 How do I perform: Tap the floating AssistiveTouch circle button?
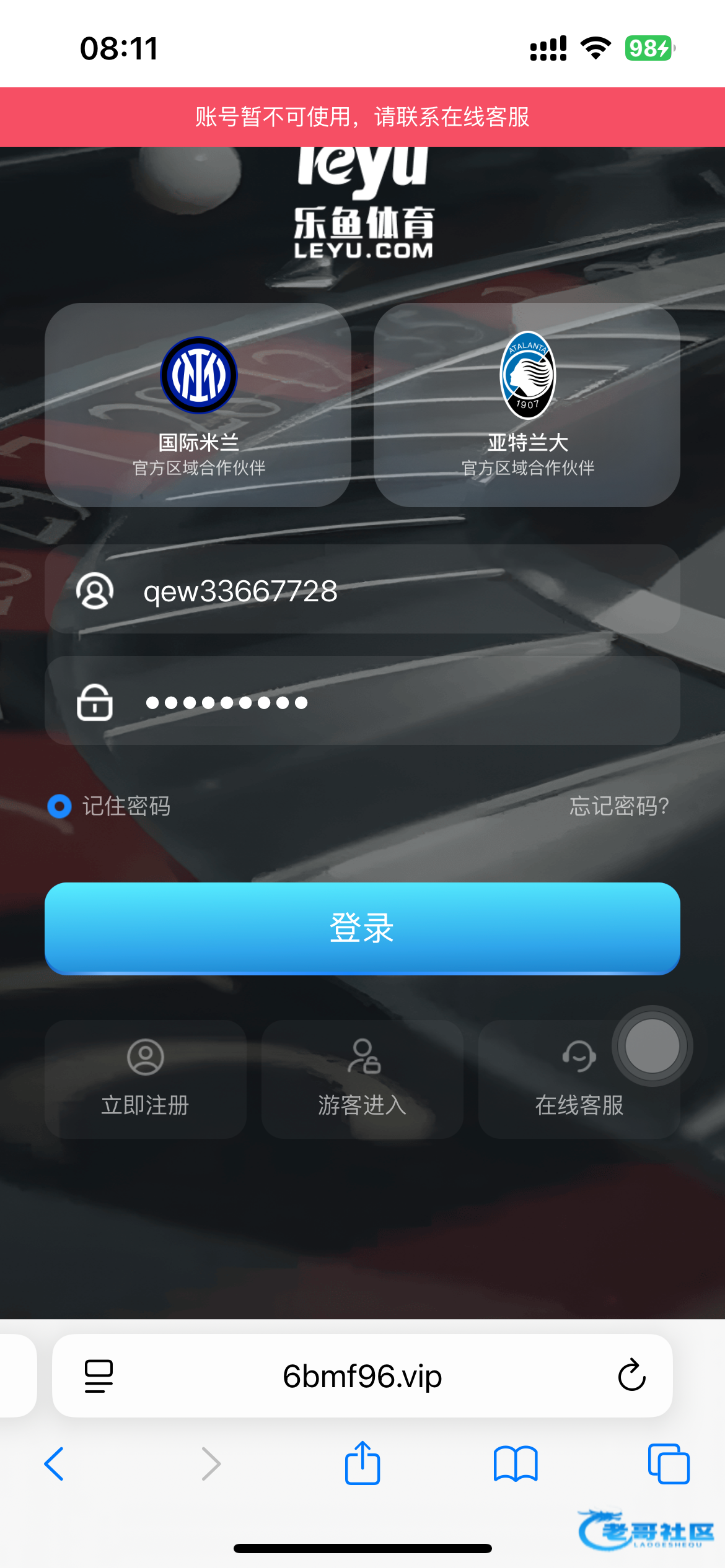pyautogui.click(x=652, y=1046)
